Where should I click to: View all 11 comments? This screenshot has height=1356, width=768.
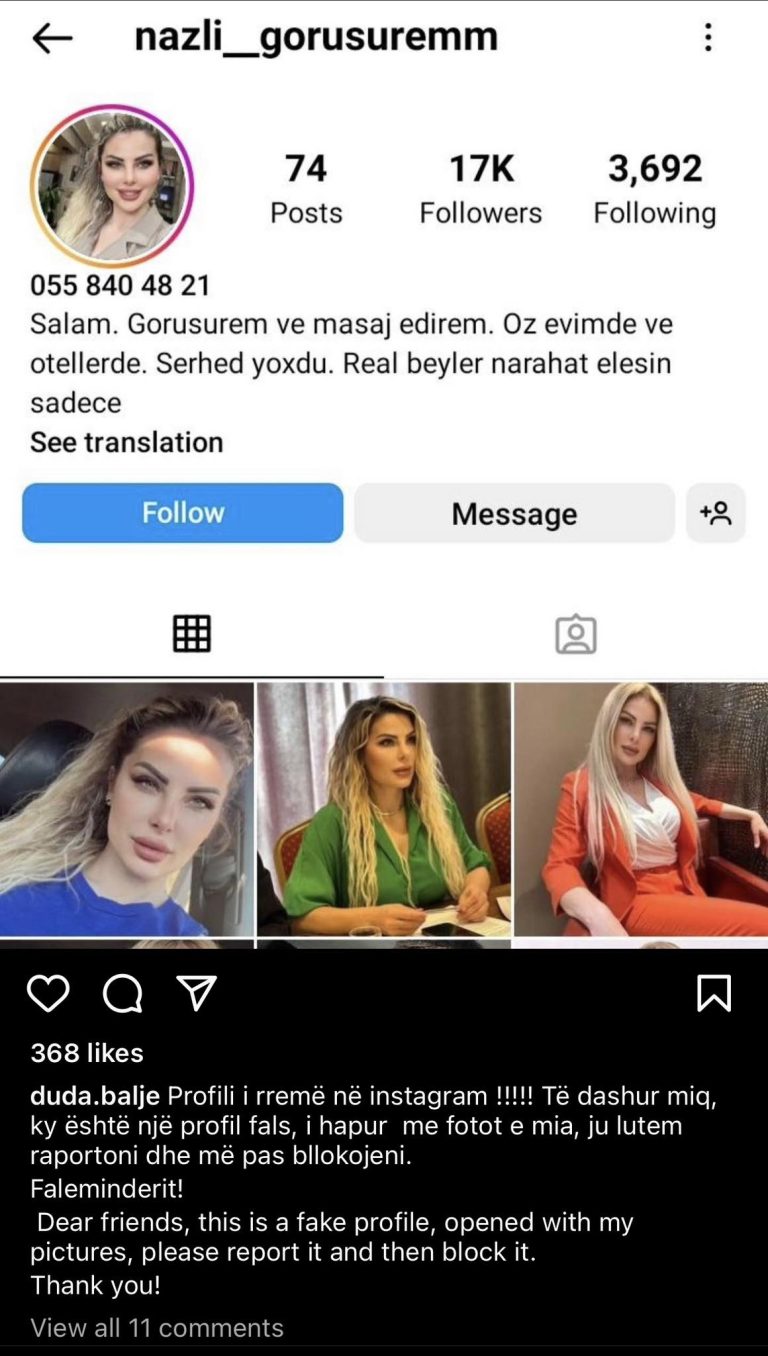point(157,1328)
